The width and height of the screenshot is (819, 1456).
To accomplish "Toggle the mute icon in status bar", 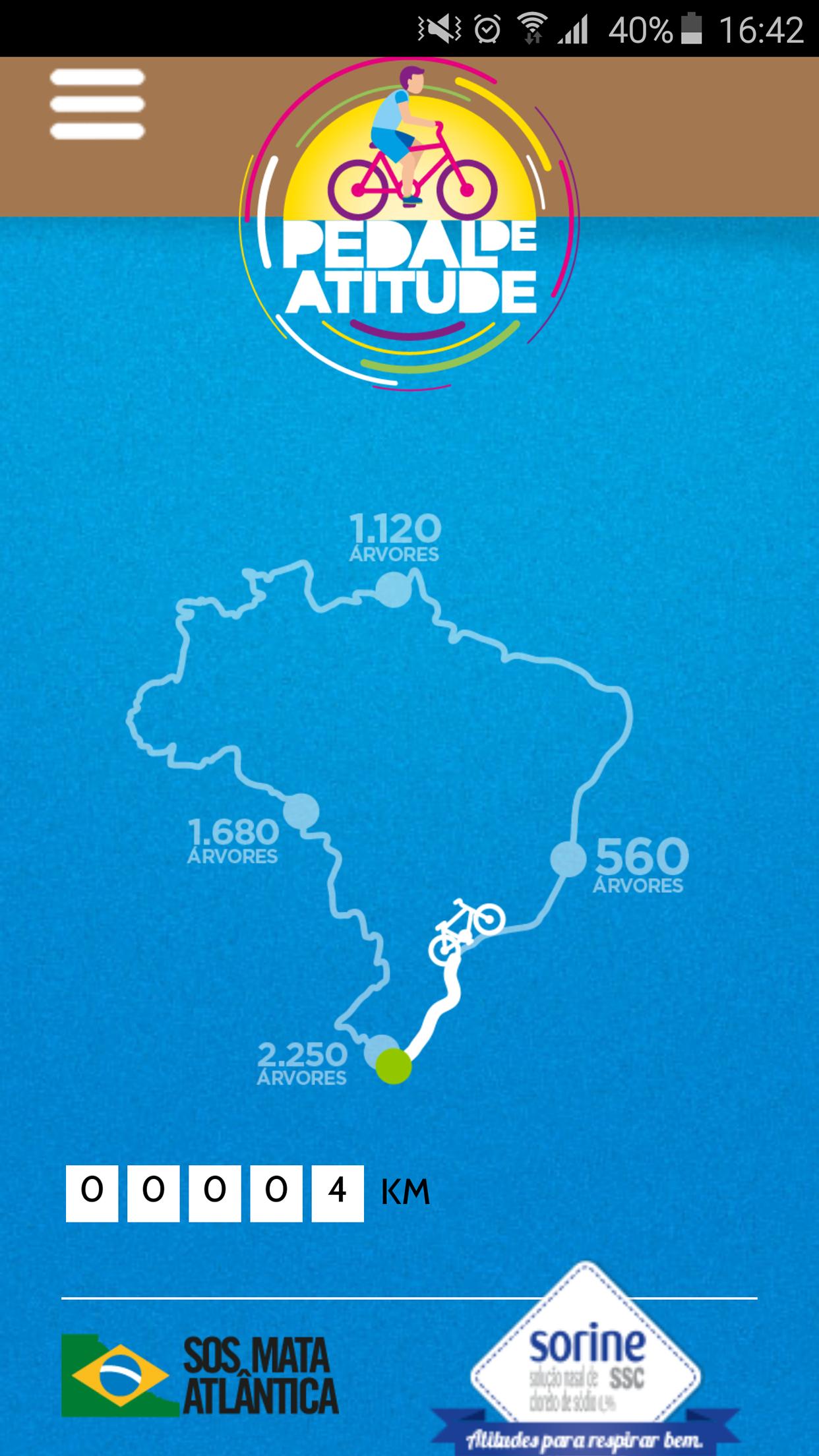I will click(x=438, y=28).
